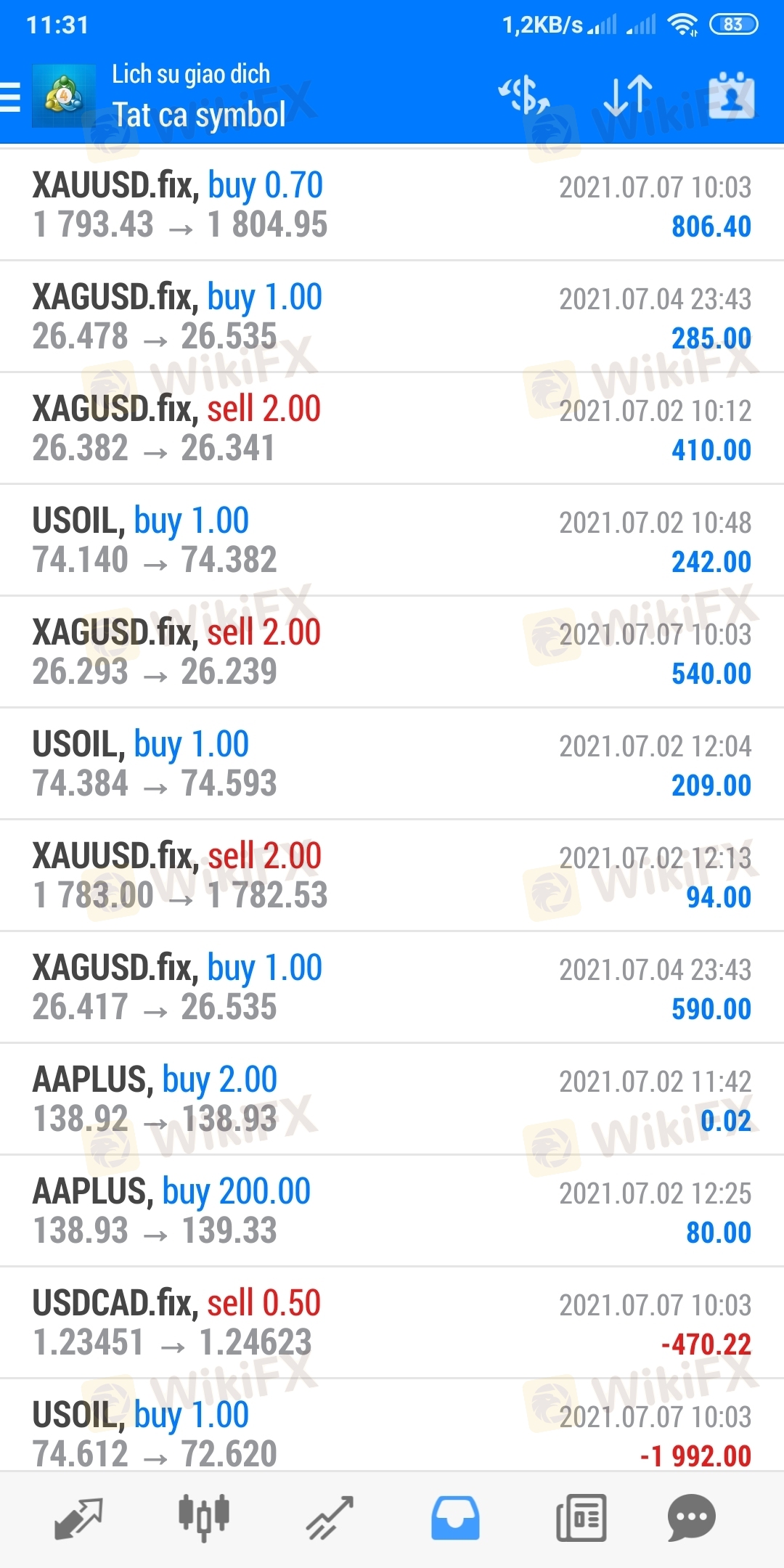Open the News tab
This screenshot has width=784, height=1568.
point(581,1519)
